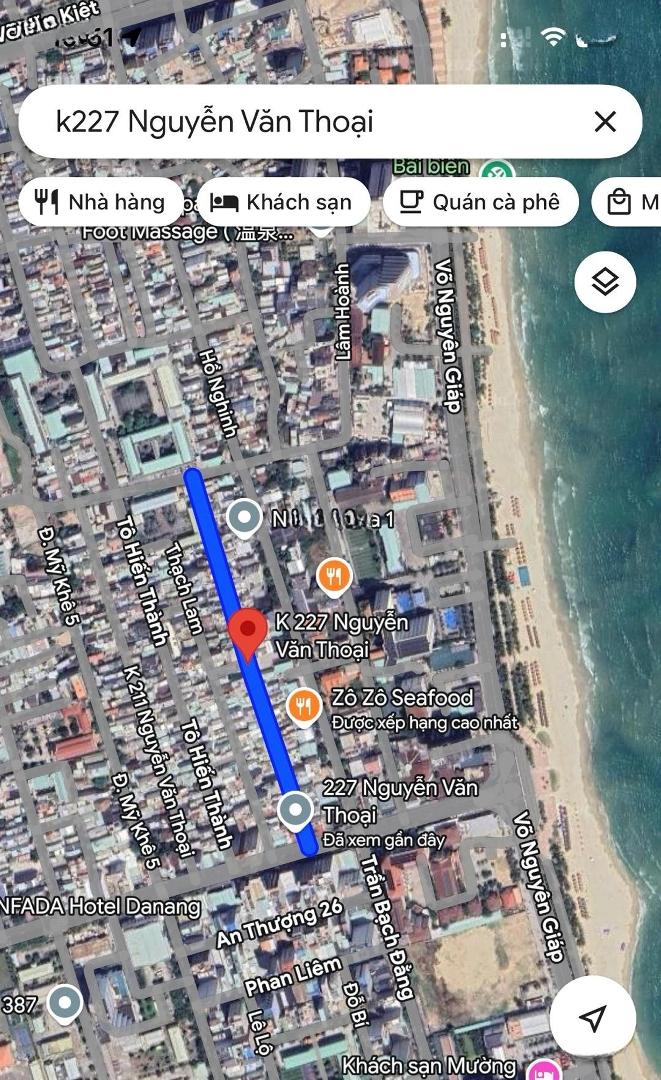Select the recently viewed 227 Nguyễn Văn Thoại marker

click(x=296, y=810)
